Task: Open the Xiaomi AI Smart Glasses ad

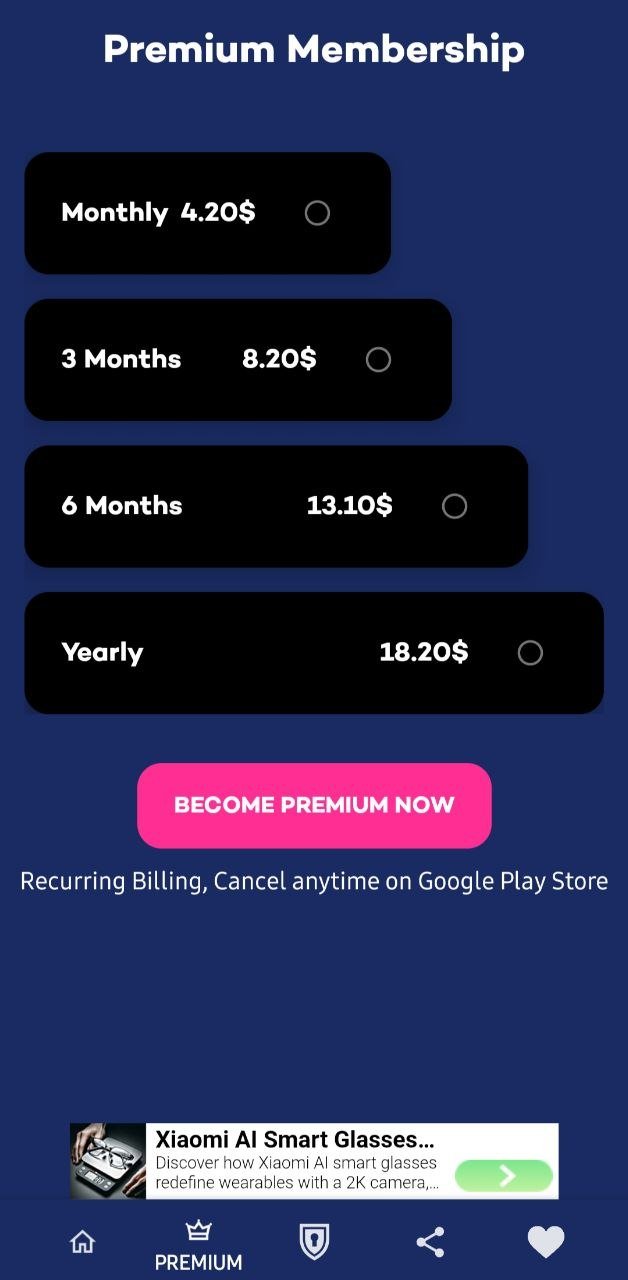Action: (x=314, y=1160)
